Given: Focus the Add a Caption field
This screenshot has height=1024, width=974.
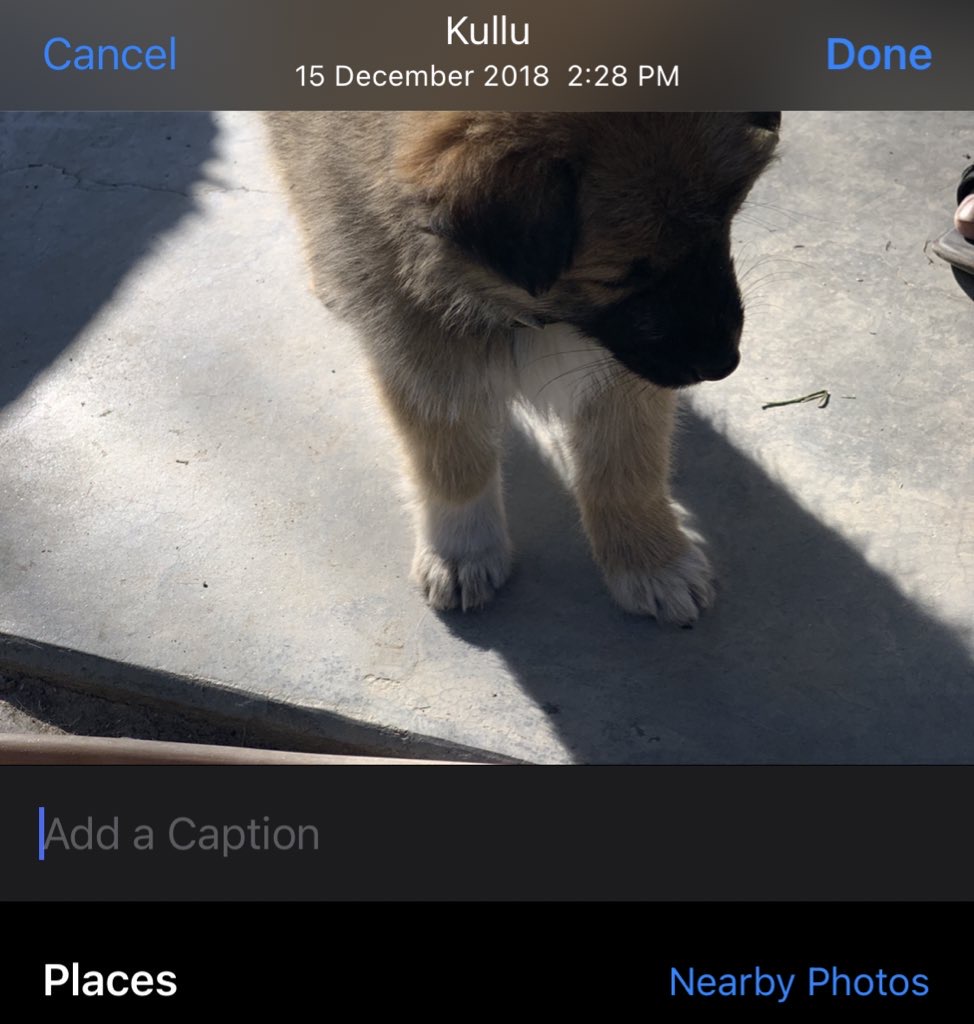Looking at the screenshot, I should (x=400, y=834).
